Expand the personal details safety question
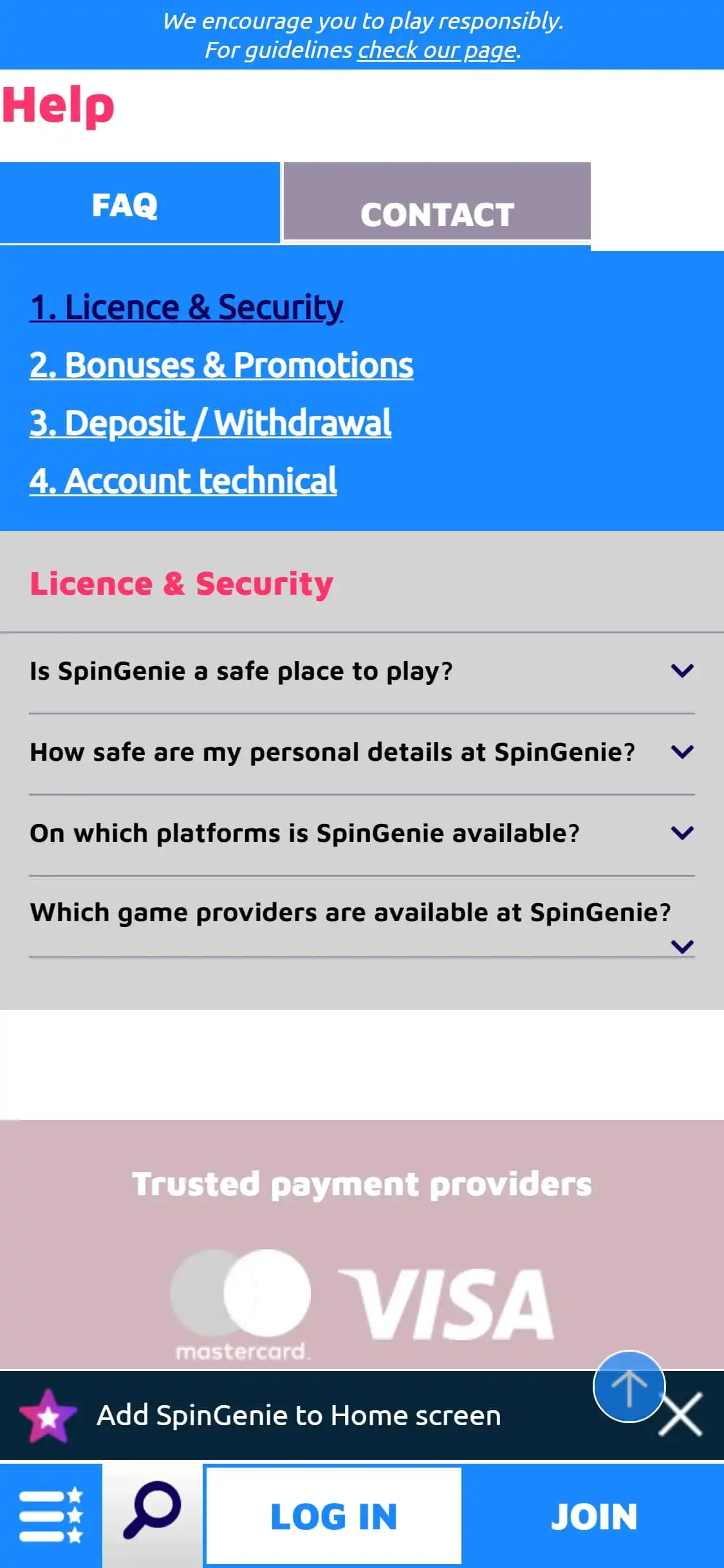 [362, 752]
